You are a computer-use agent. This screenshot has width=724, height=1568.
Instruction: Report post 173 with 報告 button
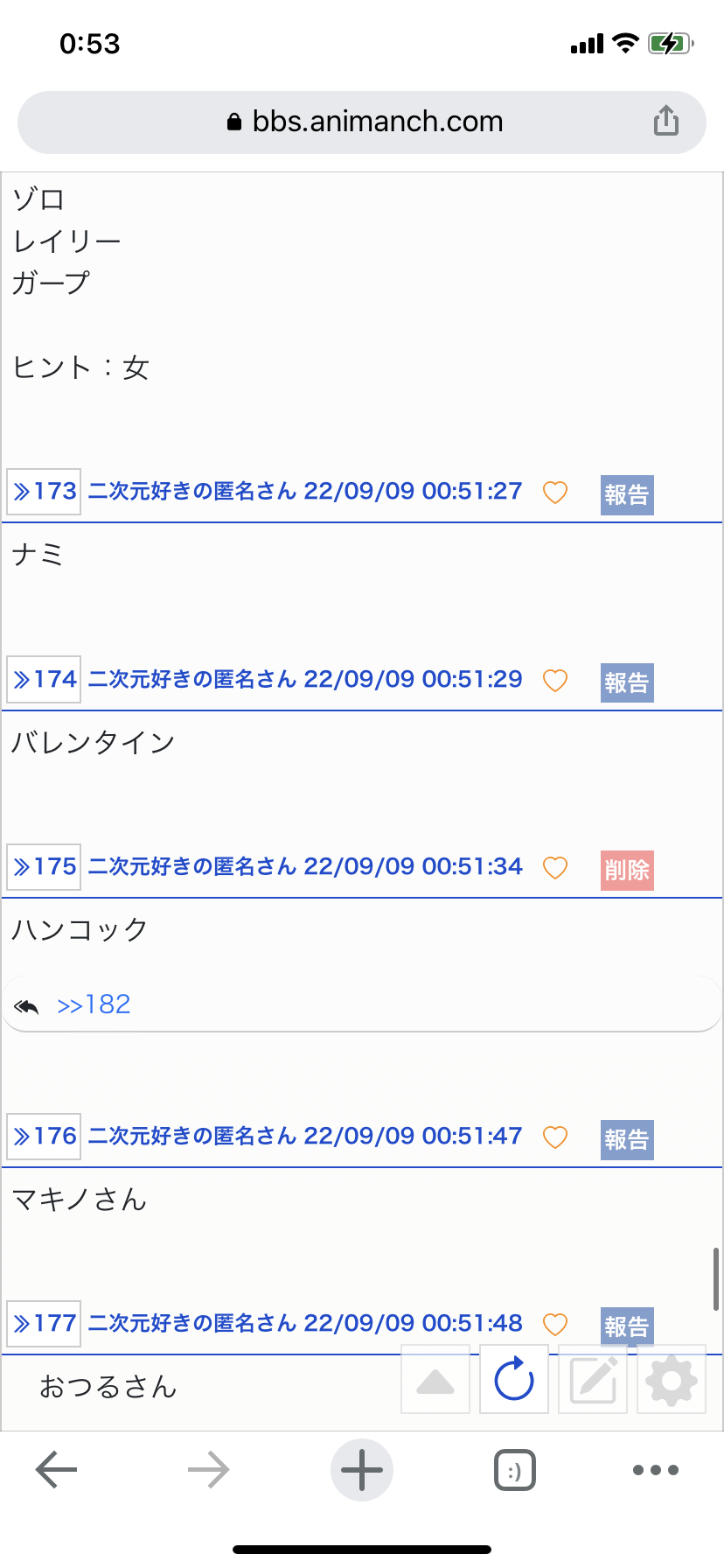pos(627,495)
